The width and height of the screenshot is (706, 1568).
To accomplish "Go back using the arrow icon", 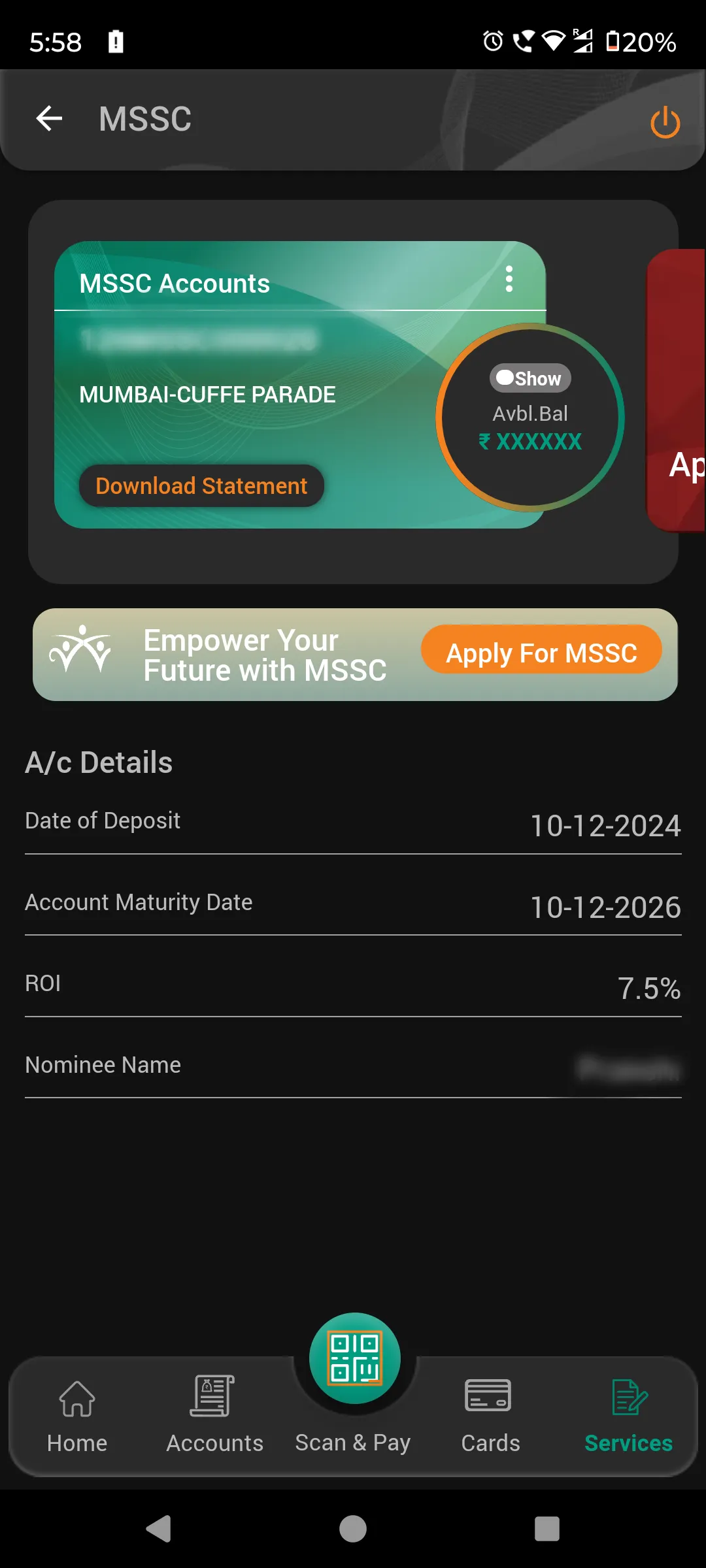I will [x=48, y=118].
